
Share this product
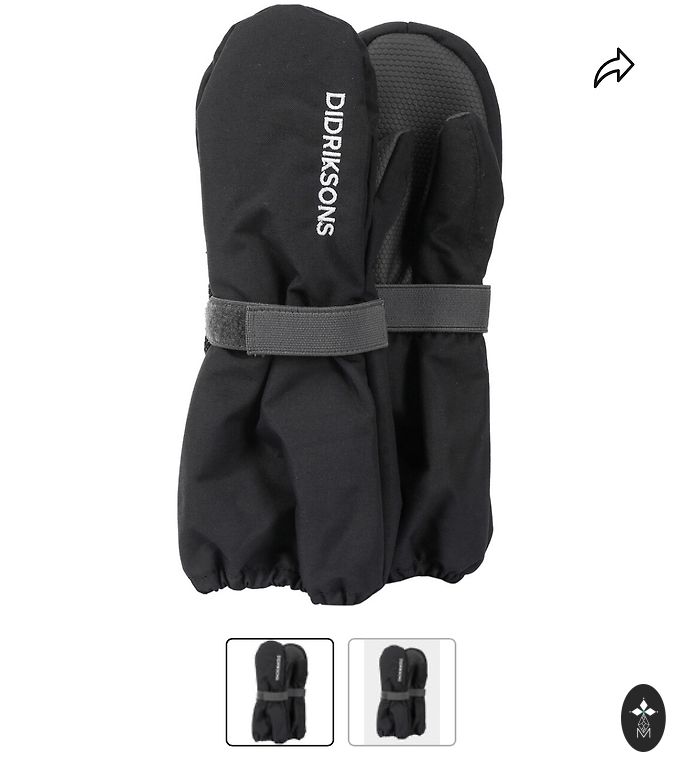click(x=614, y=68)
